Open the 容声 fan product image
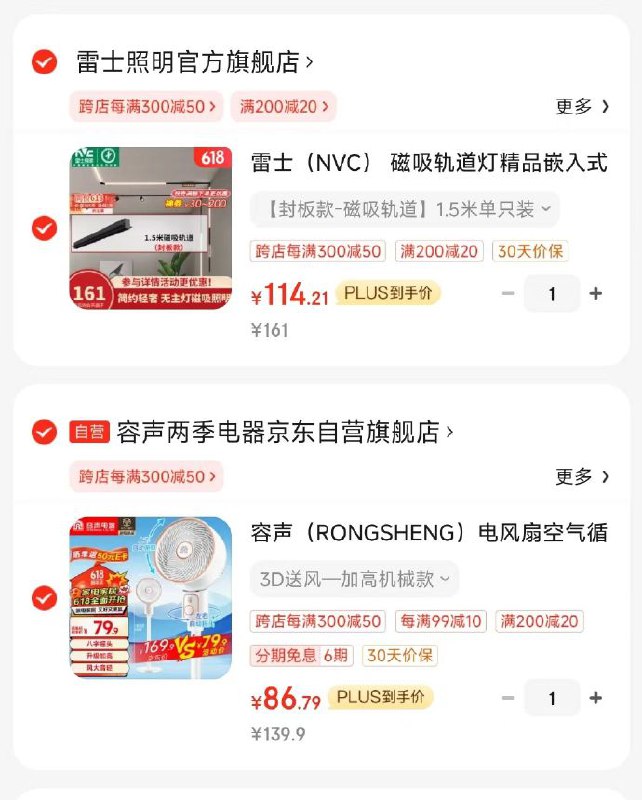 tap(151, 598)
